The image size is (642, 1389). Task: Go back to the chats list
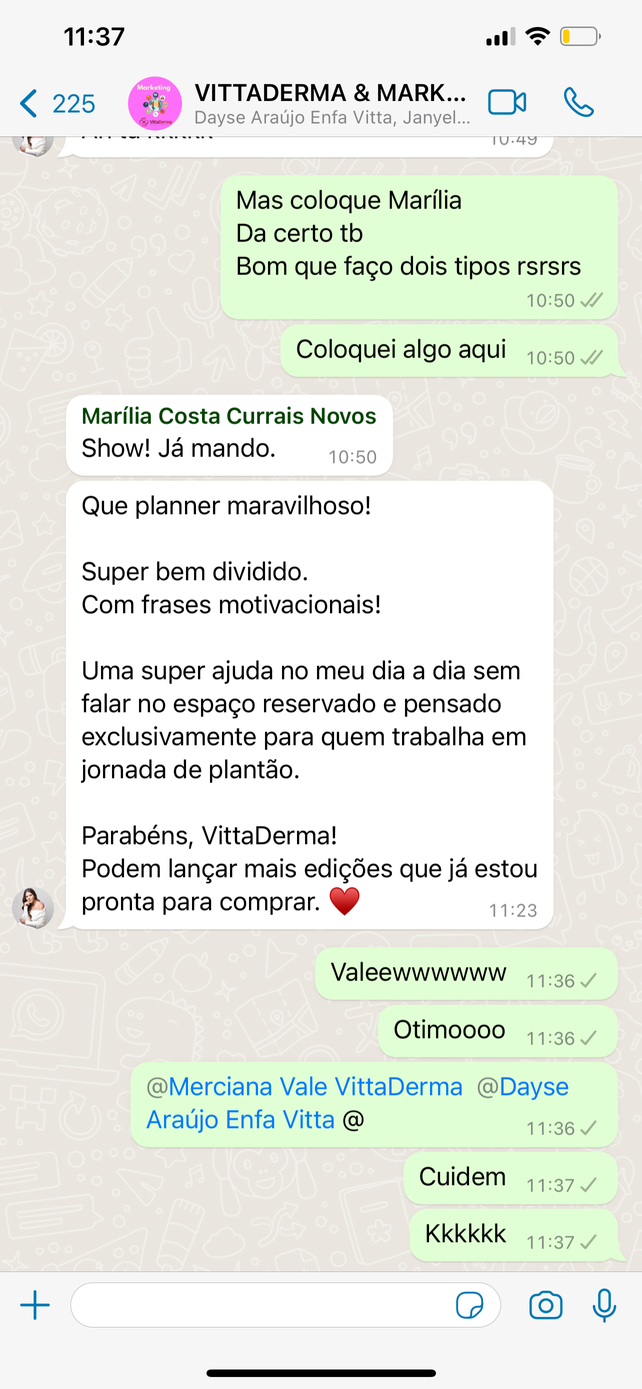pos(56,103)
